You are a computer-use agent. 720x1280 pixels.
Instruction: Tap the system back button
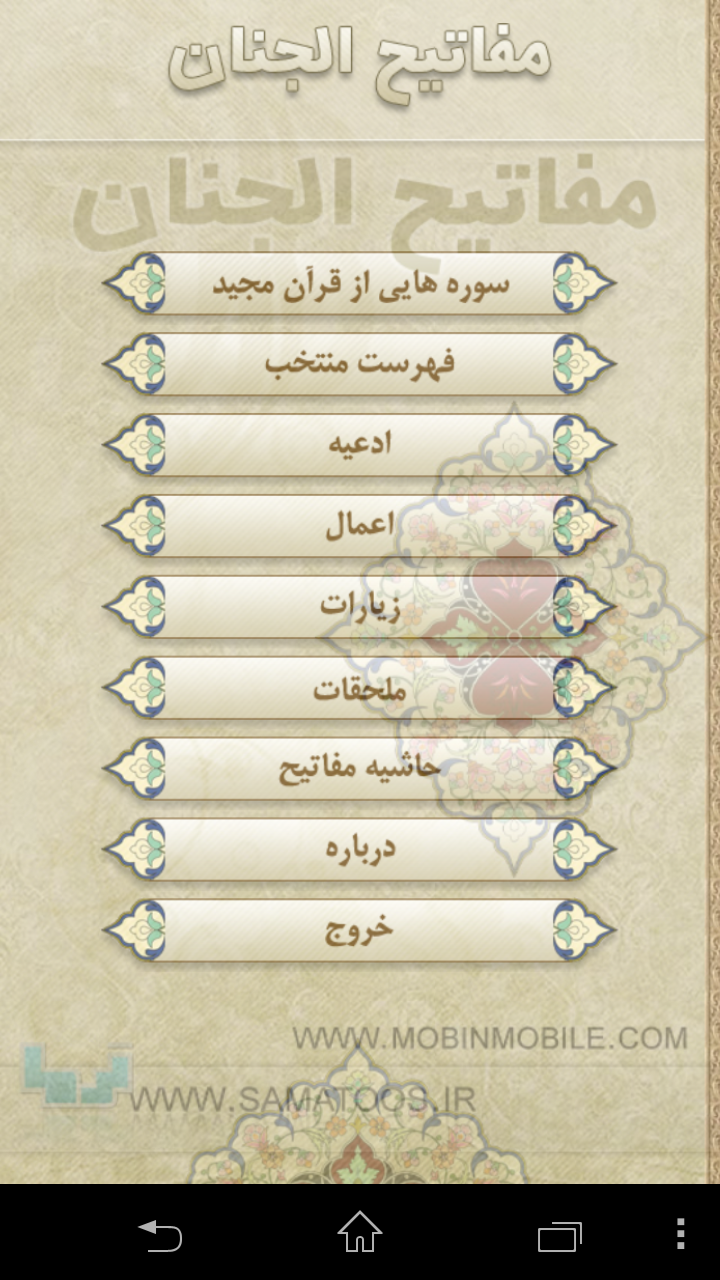[160, 1234]
